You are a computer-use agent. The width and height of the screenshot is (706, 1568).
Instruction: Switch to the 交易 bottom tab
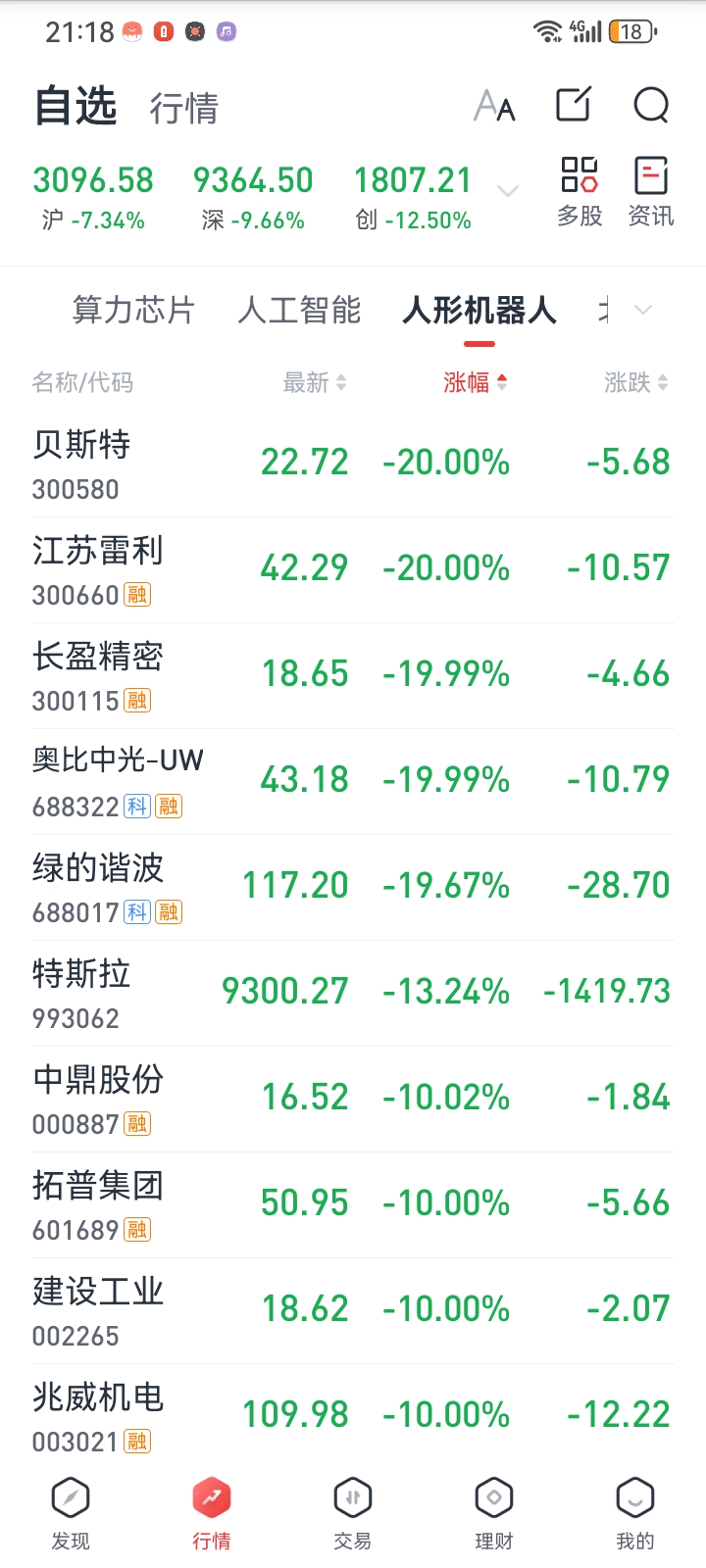click(353, 1514)
